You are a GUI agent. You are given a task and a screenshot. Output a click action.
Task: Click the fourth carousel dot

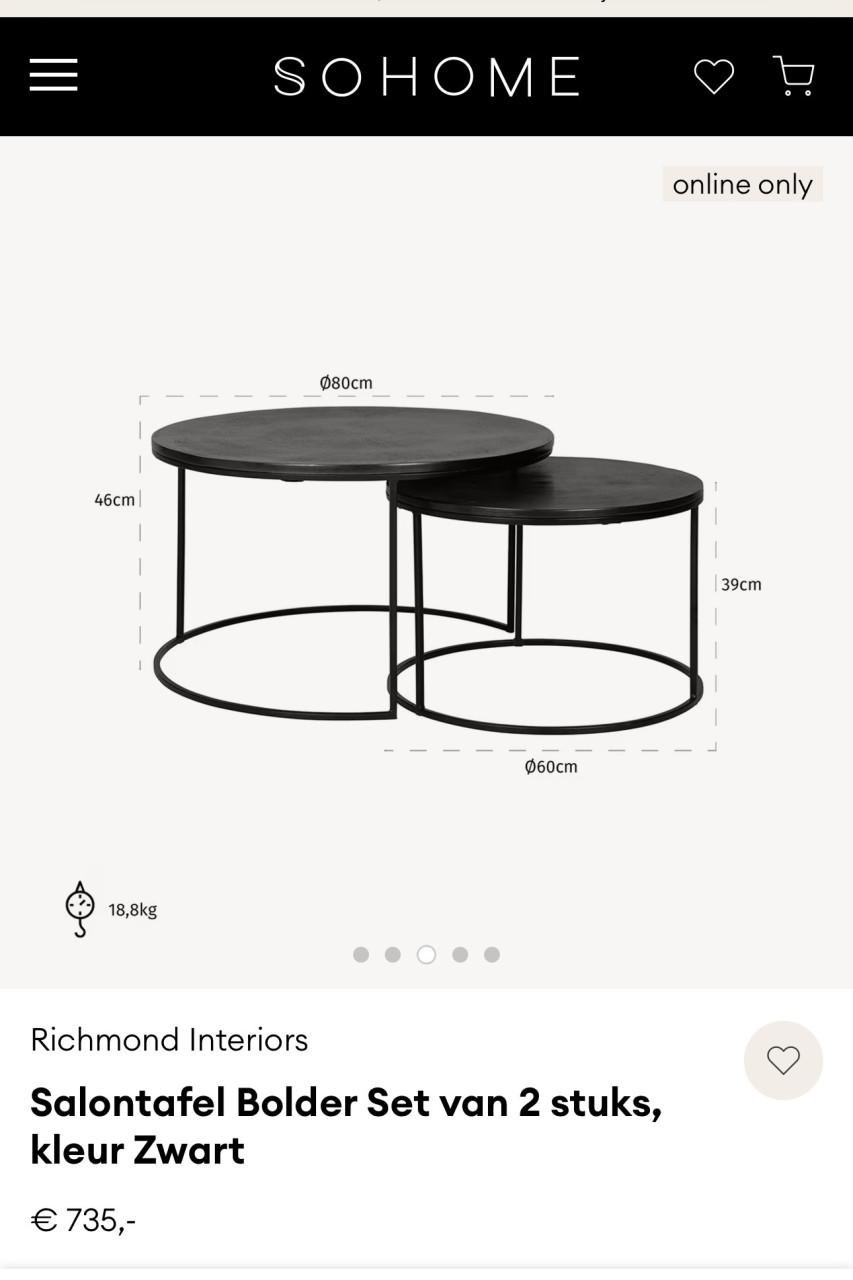click(459, 954)
